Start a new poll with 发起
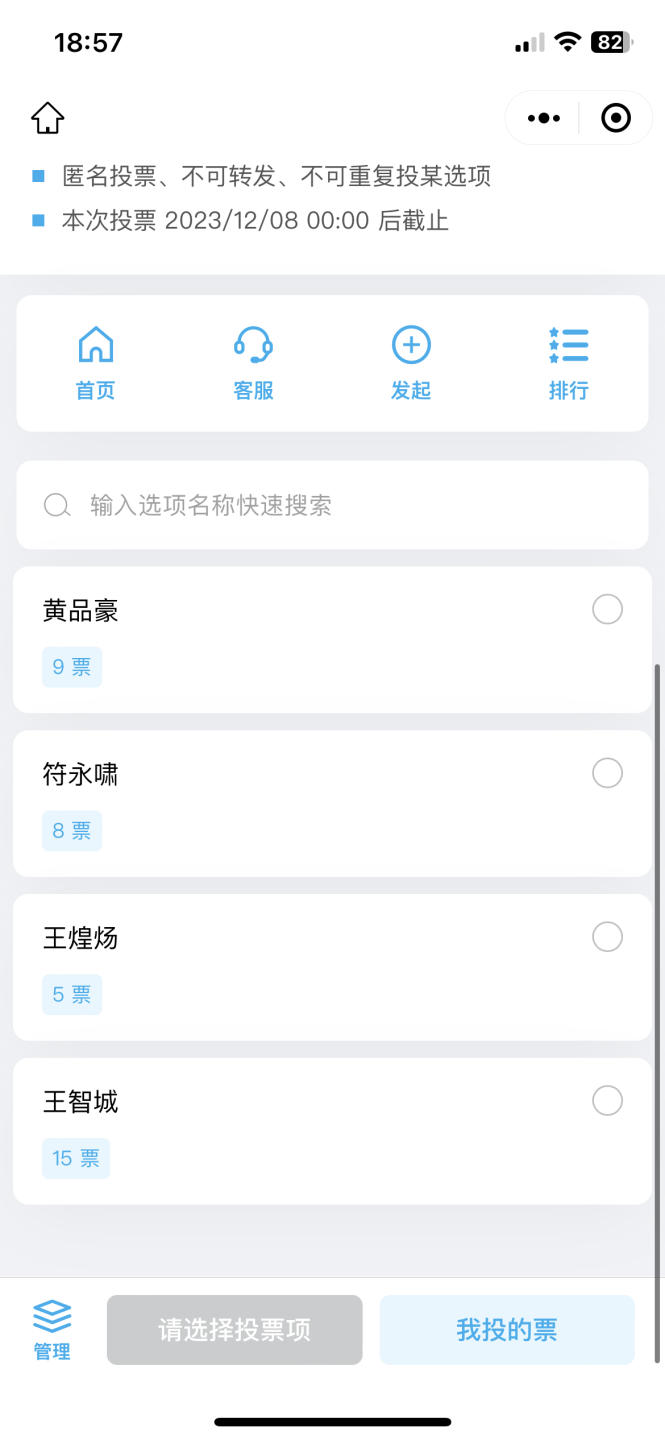The image size is (665, 1440). [x=411, y=363]
